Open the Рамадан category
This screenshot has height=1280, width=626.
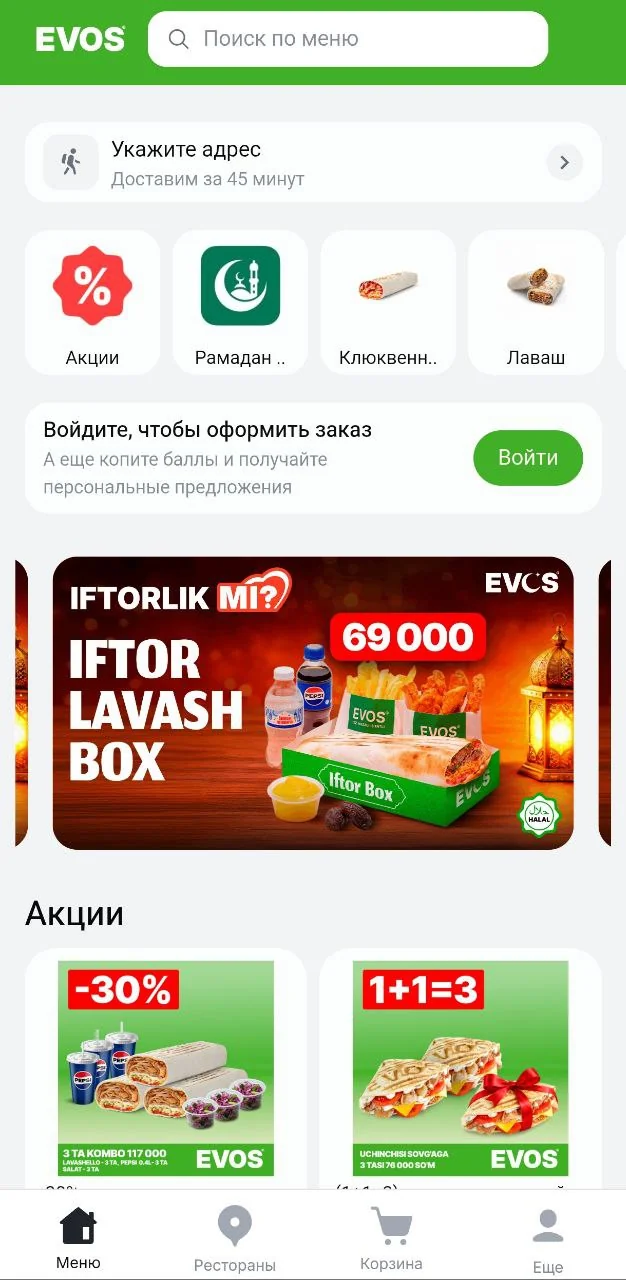pos(240,302)
